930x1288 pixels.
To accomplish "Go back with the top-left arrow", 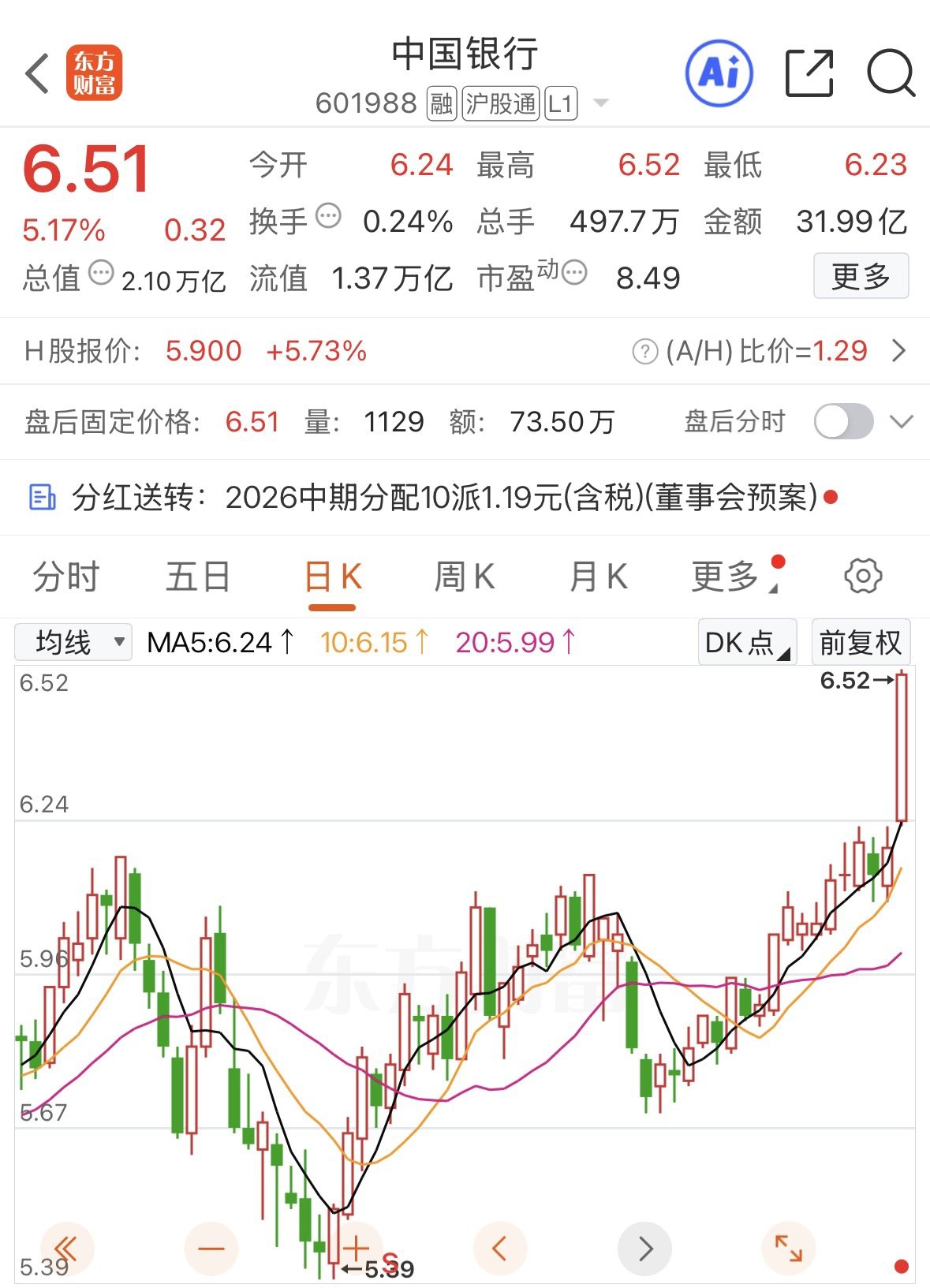I will coord(37,73).
